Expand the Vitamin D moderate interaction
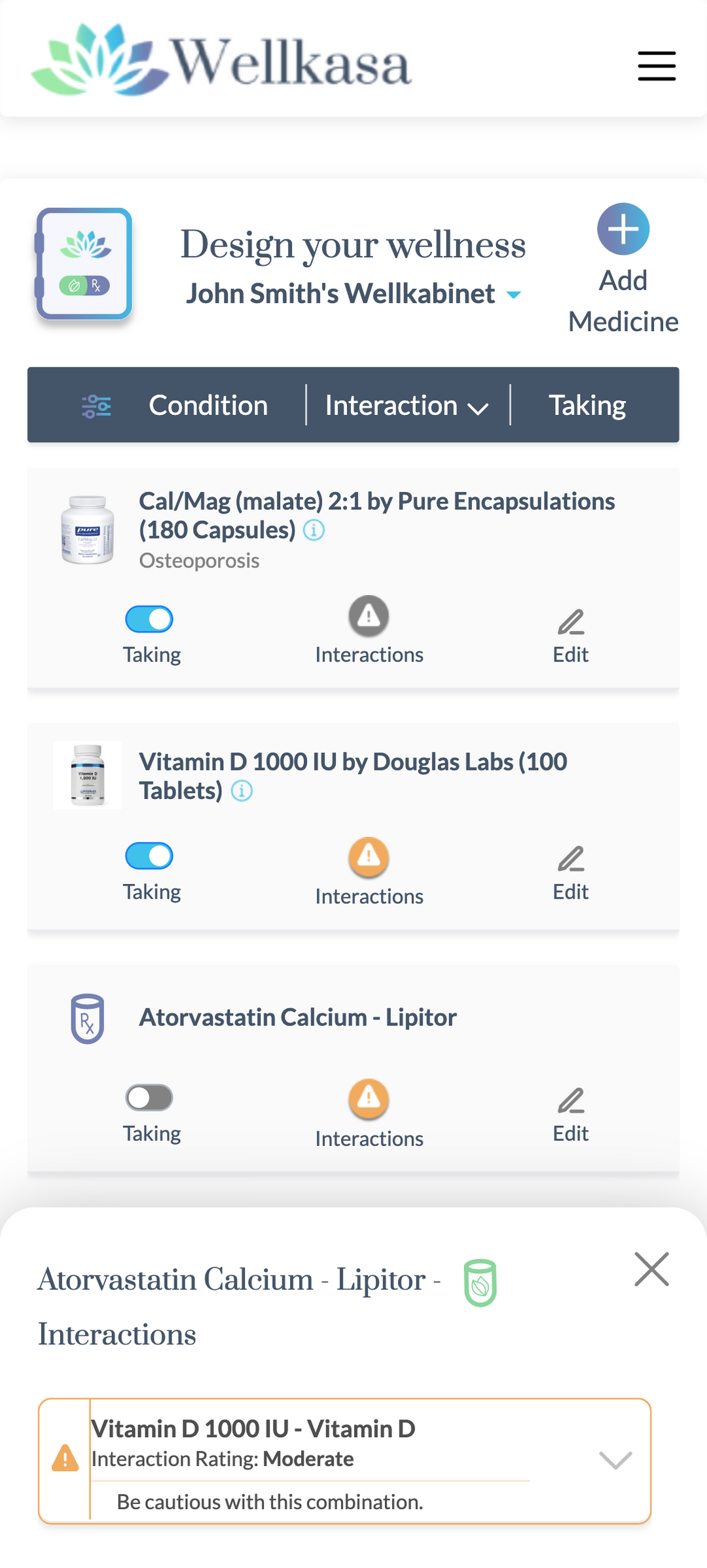This screenshot has width=707, height=1568. pos(615,1460)
